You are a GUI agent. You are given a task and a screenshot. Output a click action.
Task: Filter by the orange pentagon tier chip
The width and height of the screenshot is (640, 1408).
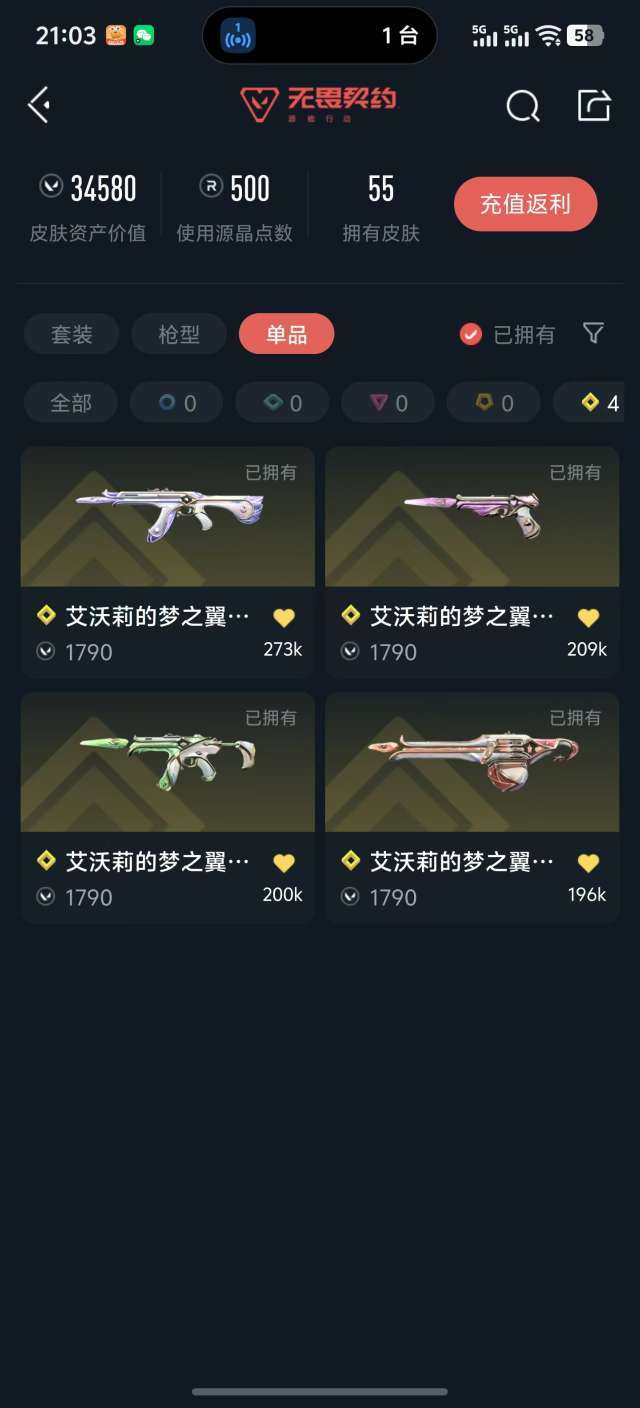(x=494, y=403)
